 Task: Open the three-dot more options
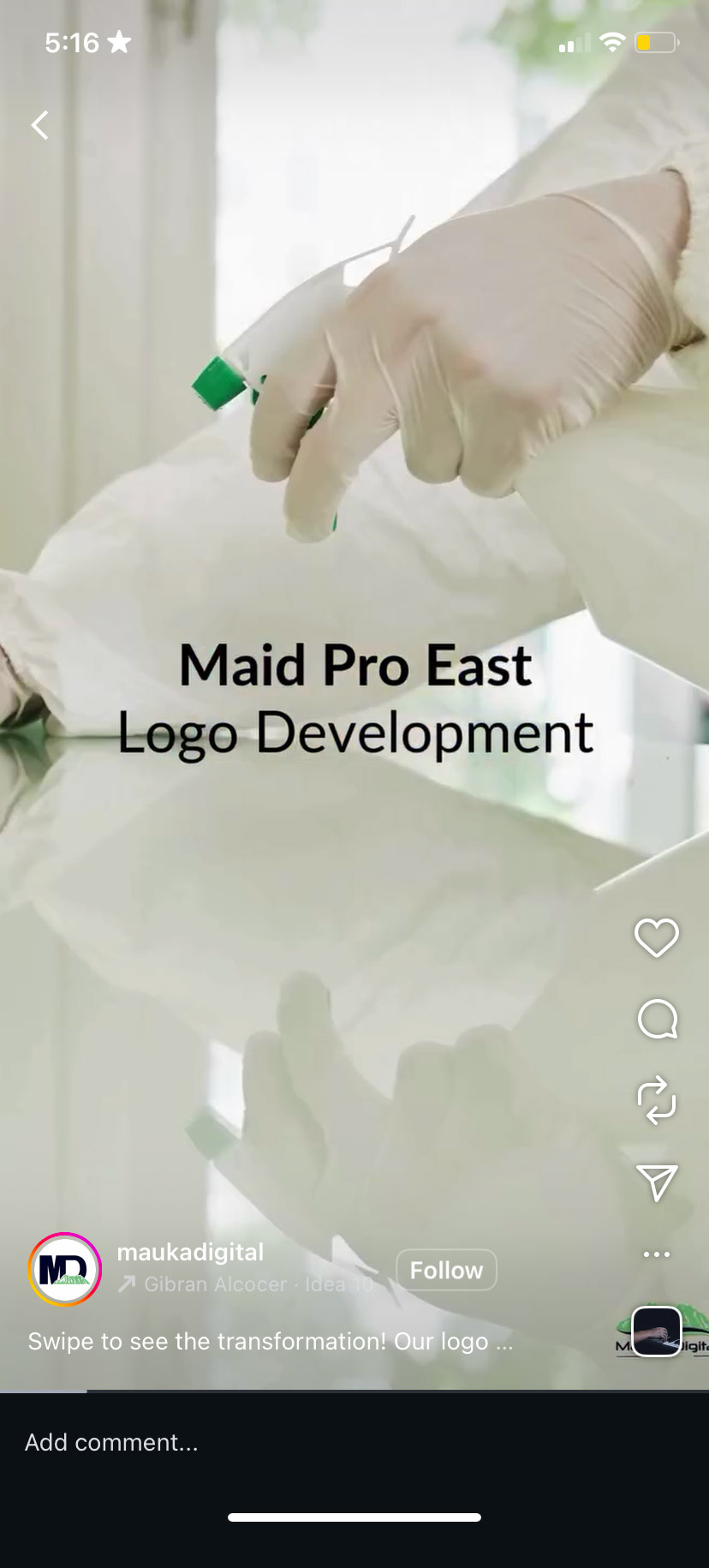(657, 1254)
